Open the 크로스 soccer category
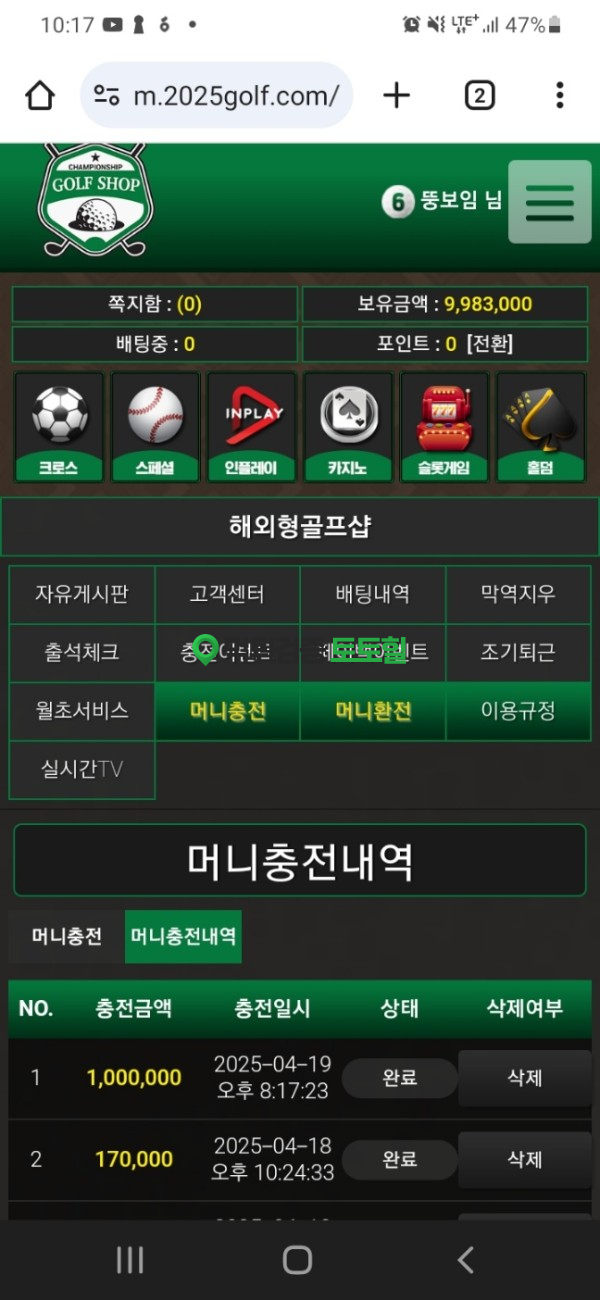The height and width of the screenshot is (1300, 600). (x=59, y=427)
